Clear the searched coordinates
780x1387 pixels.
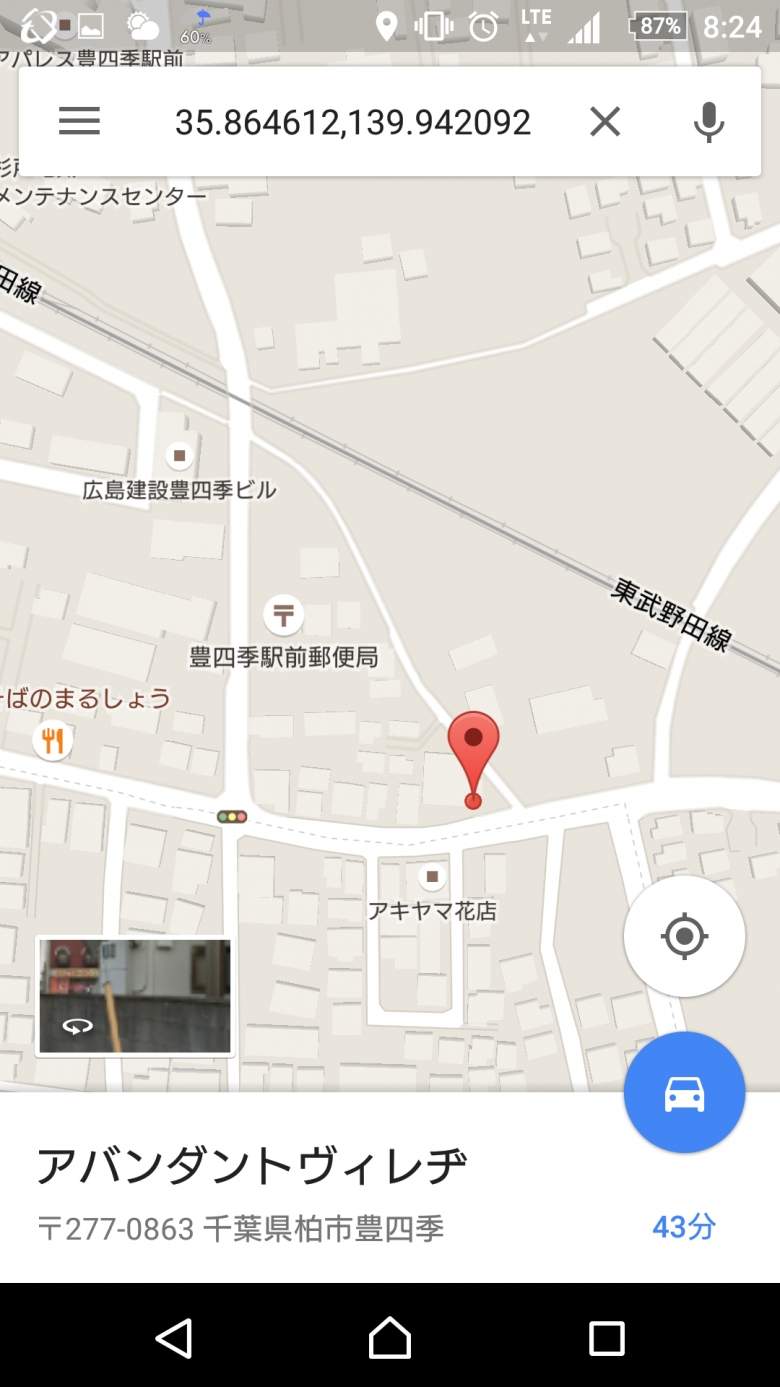click(605, 122)
